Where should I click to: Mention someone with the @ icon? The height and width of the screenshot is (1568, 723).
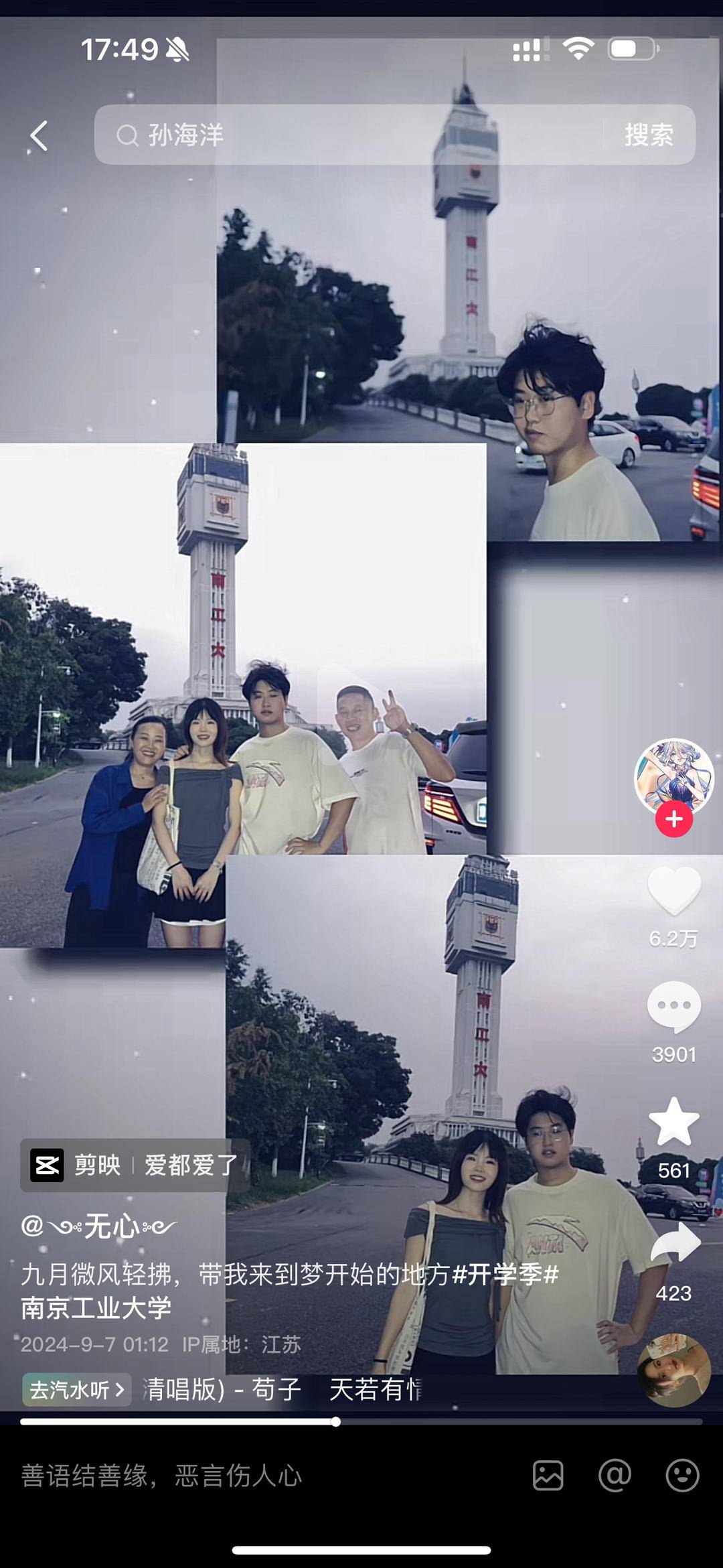(x=615, y=1476)
